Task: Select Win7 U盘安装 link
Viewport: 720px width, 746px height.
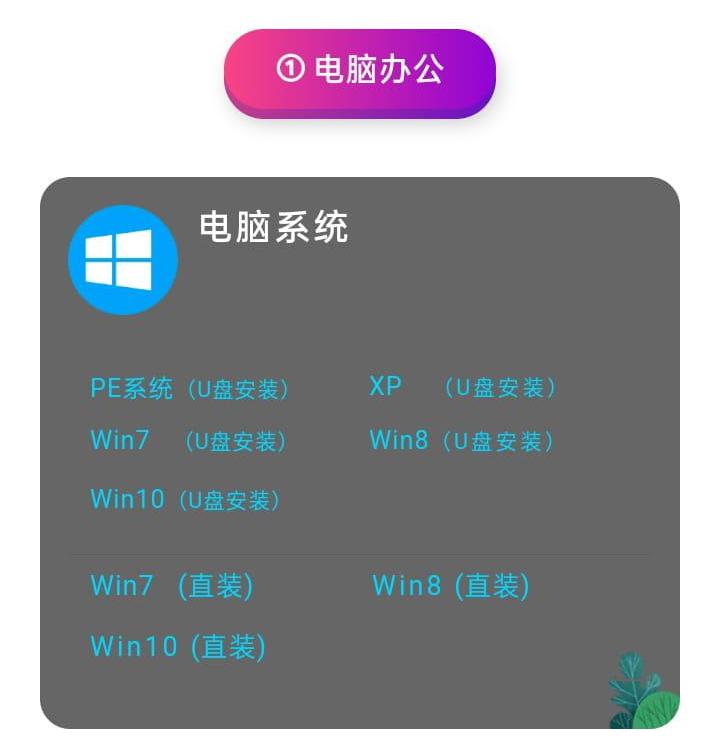Action: click(188, 441)
